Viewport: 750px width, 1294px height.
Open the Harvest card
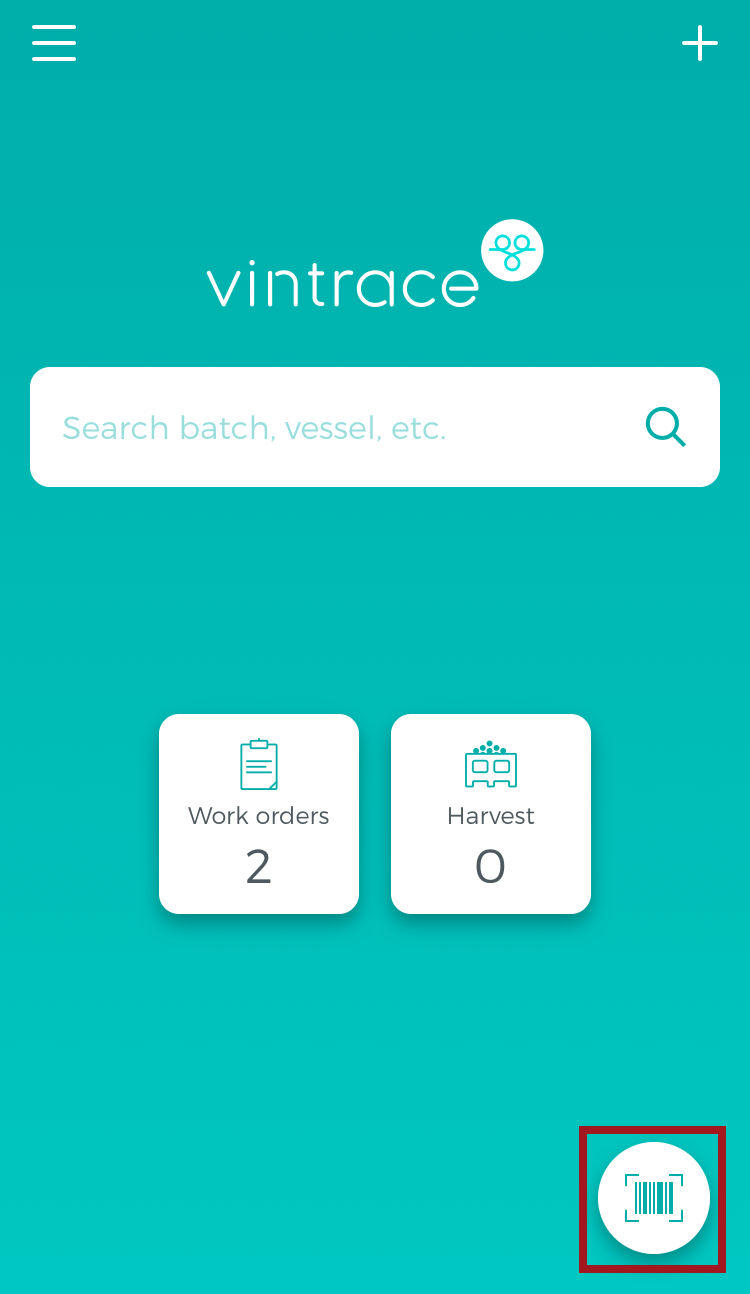tap(490, 813)
